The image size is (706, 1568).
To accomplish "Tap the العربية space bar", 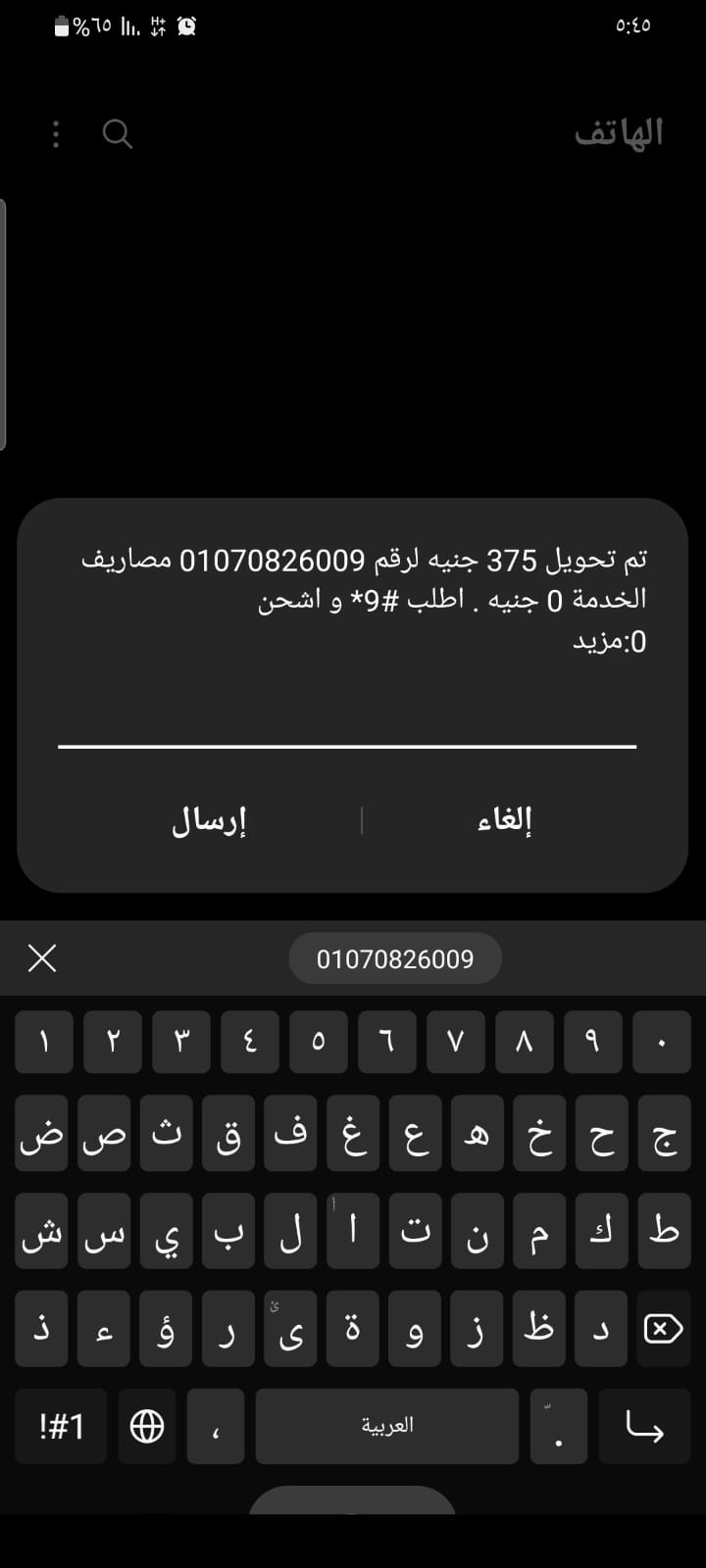I will coord(387,1426).
